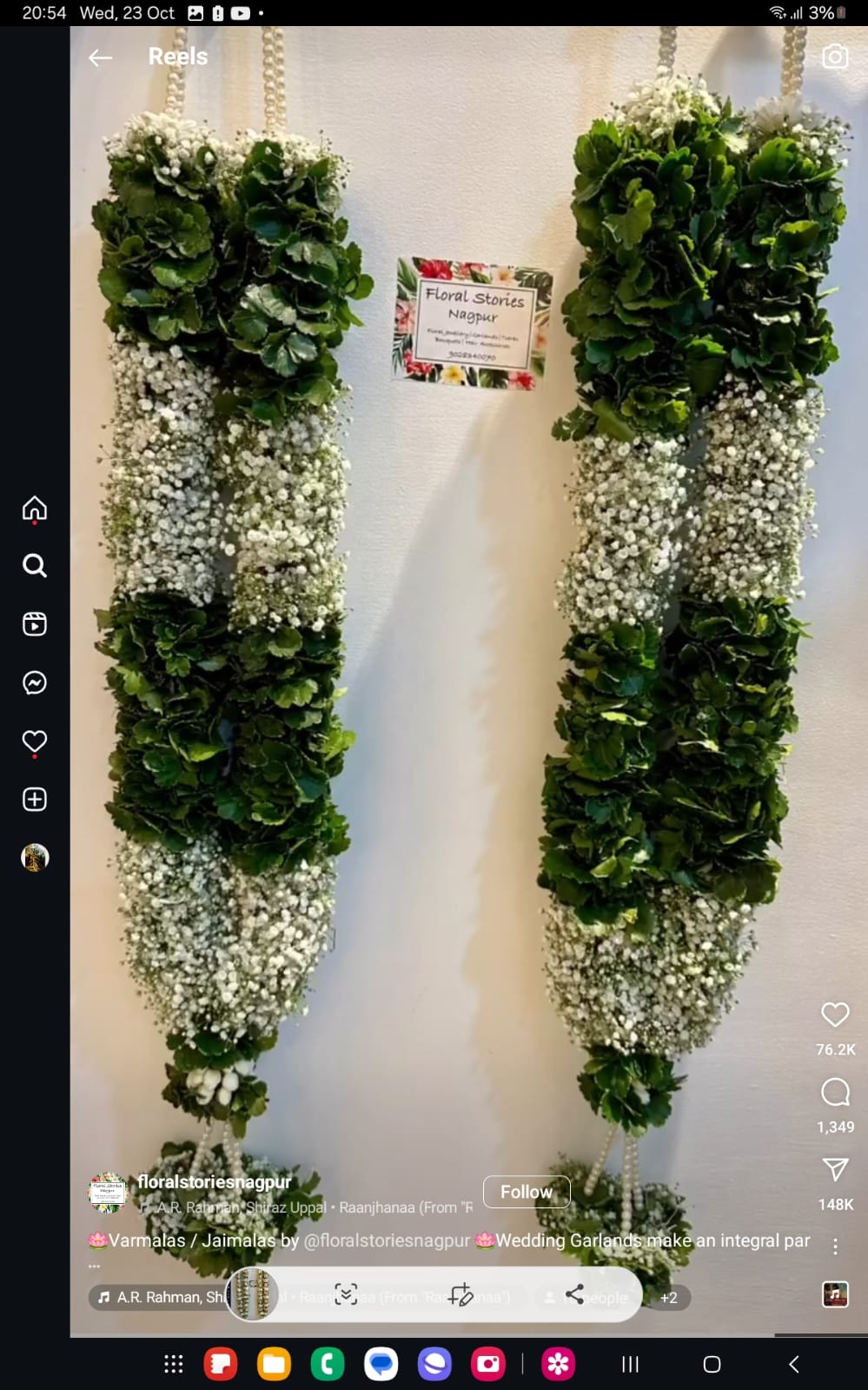Like the reel with the heart icon

[834, 1014]
